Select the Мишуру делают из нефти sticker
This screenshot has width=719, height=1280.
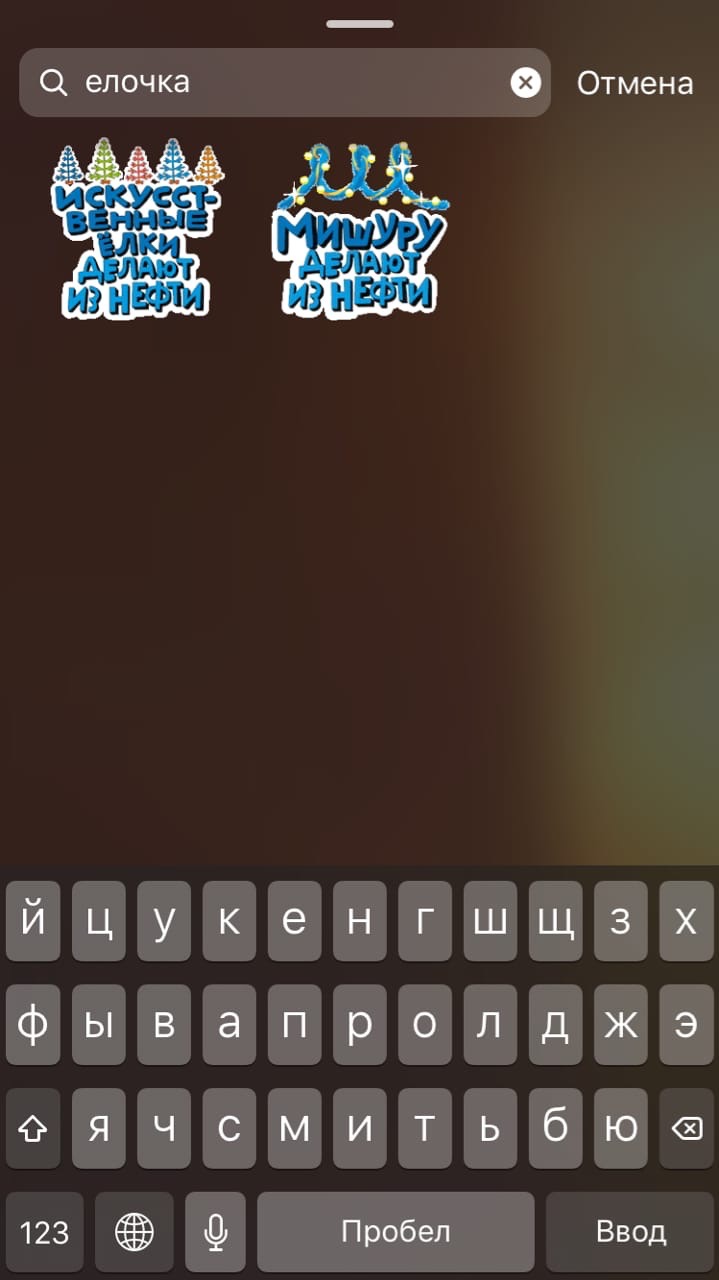pos(361,229)
